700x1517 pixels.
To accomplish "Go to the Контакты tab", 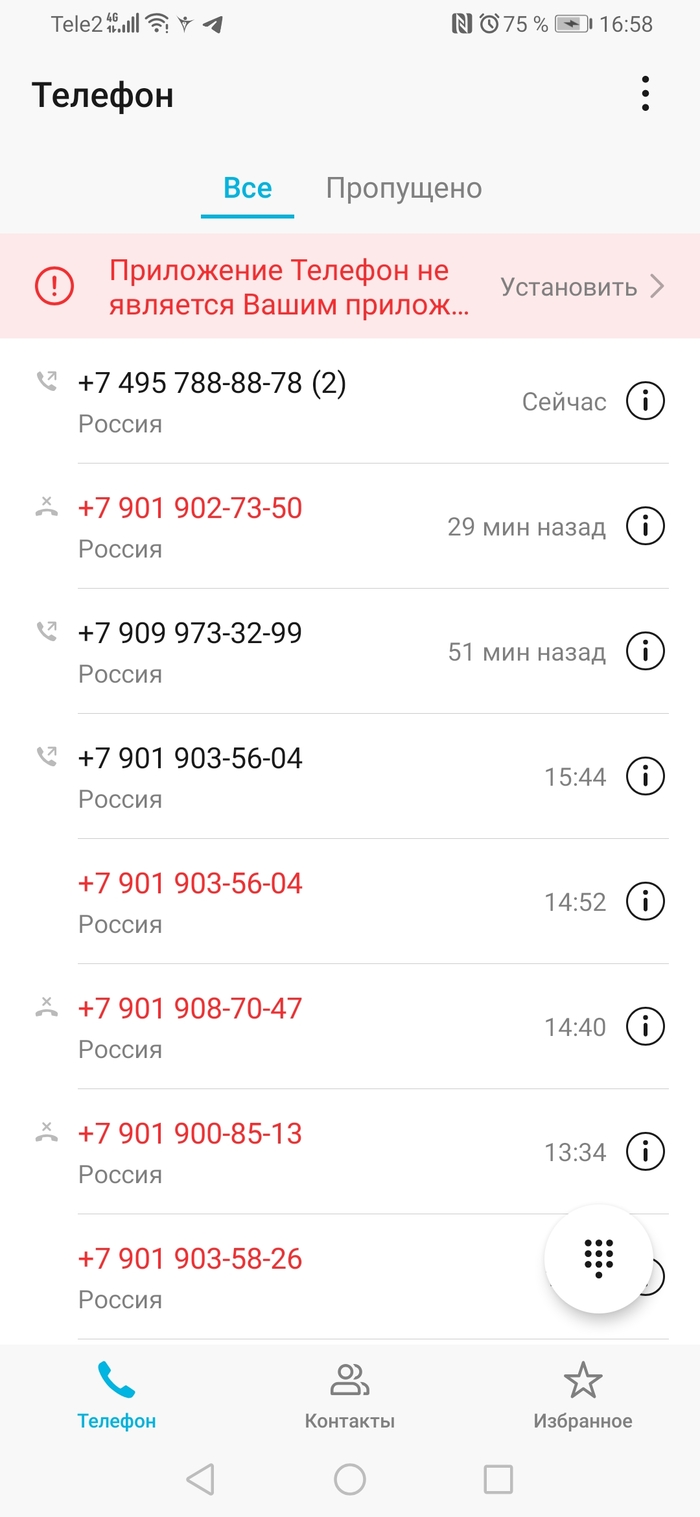I will tap(350, 1395).
